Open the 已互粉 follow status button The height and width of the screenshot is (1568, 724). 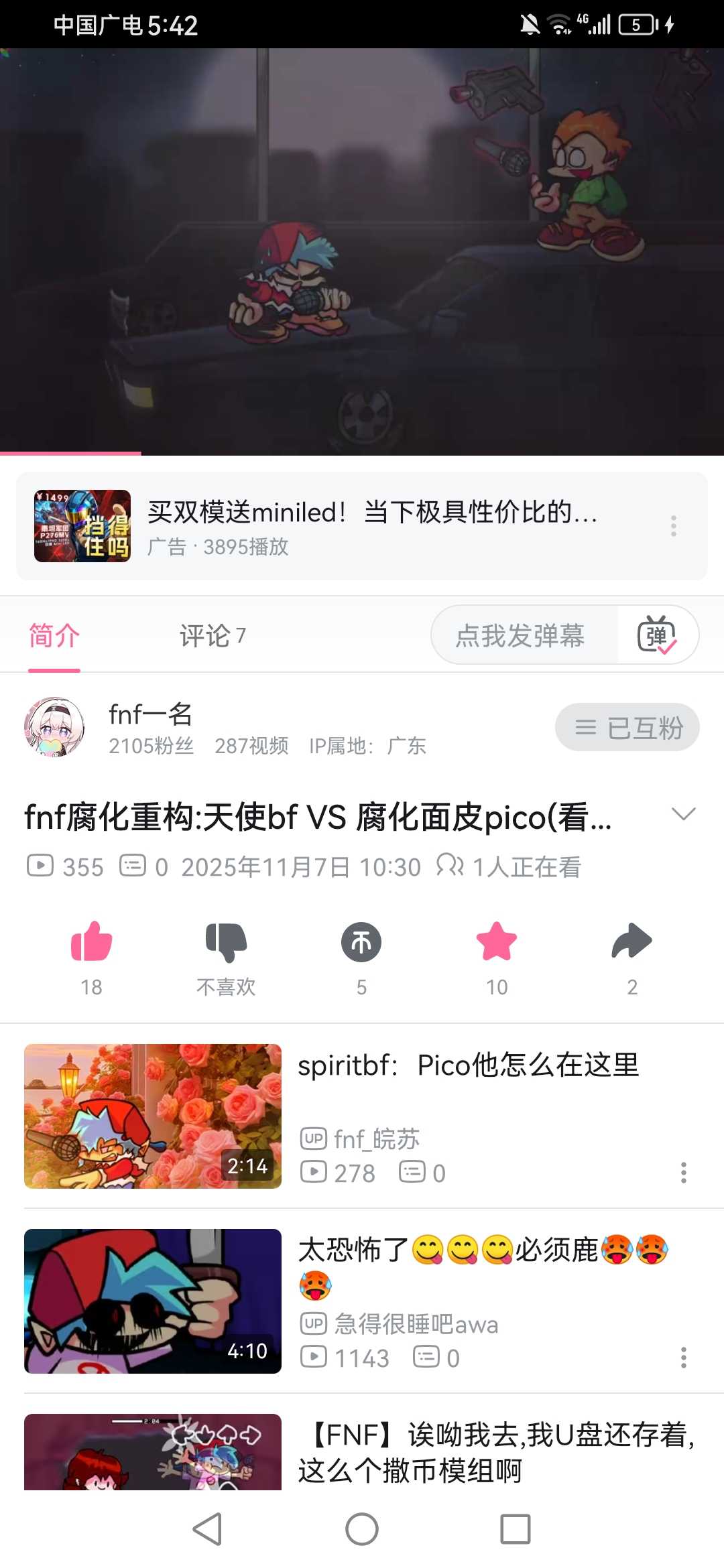pyautogui.click(x=627, y=727)
